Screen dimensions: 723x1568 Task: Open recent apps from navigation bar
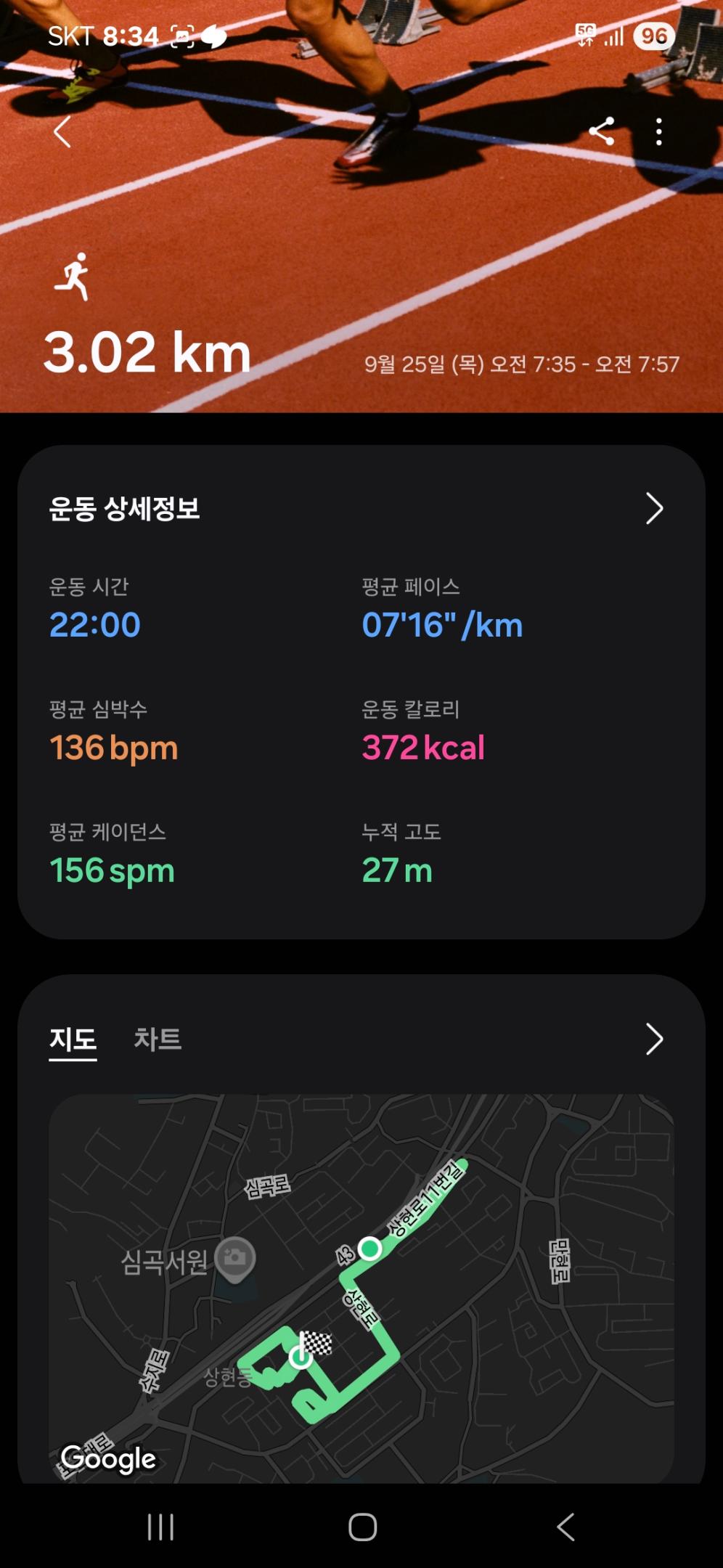pyautogui.click(x=160, y=1527)
